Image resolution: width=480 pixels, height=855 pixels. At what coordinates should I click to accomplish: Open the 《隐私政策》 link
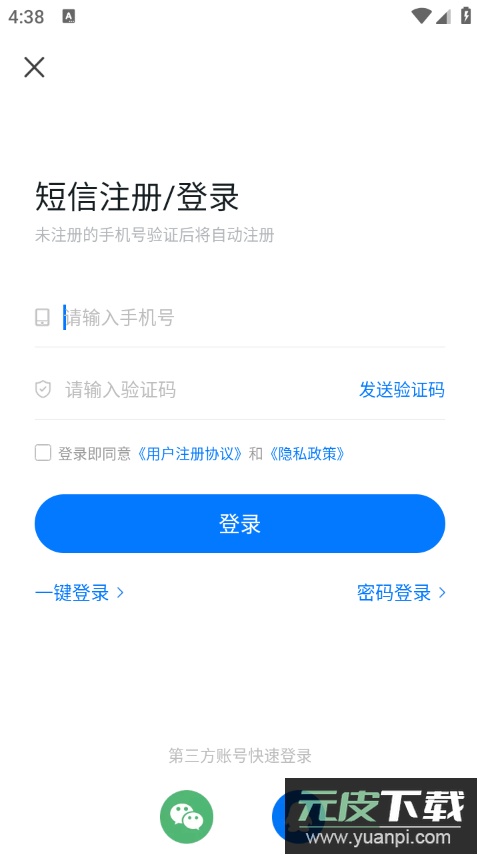(306, 453)
